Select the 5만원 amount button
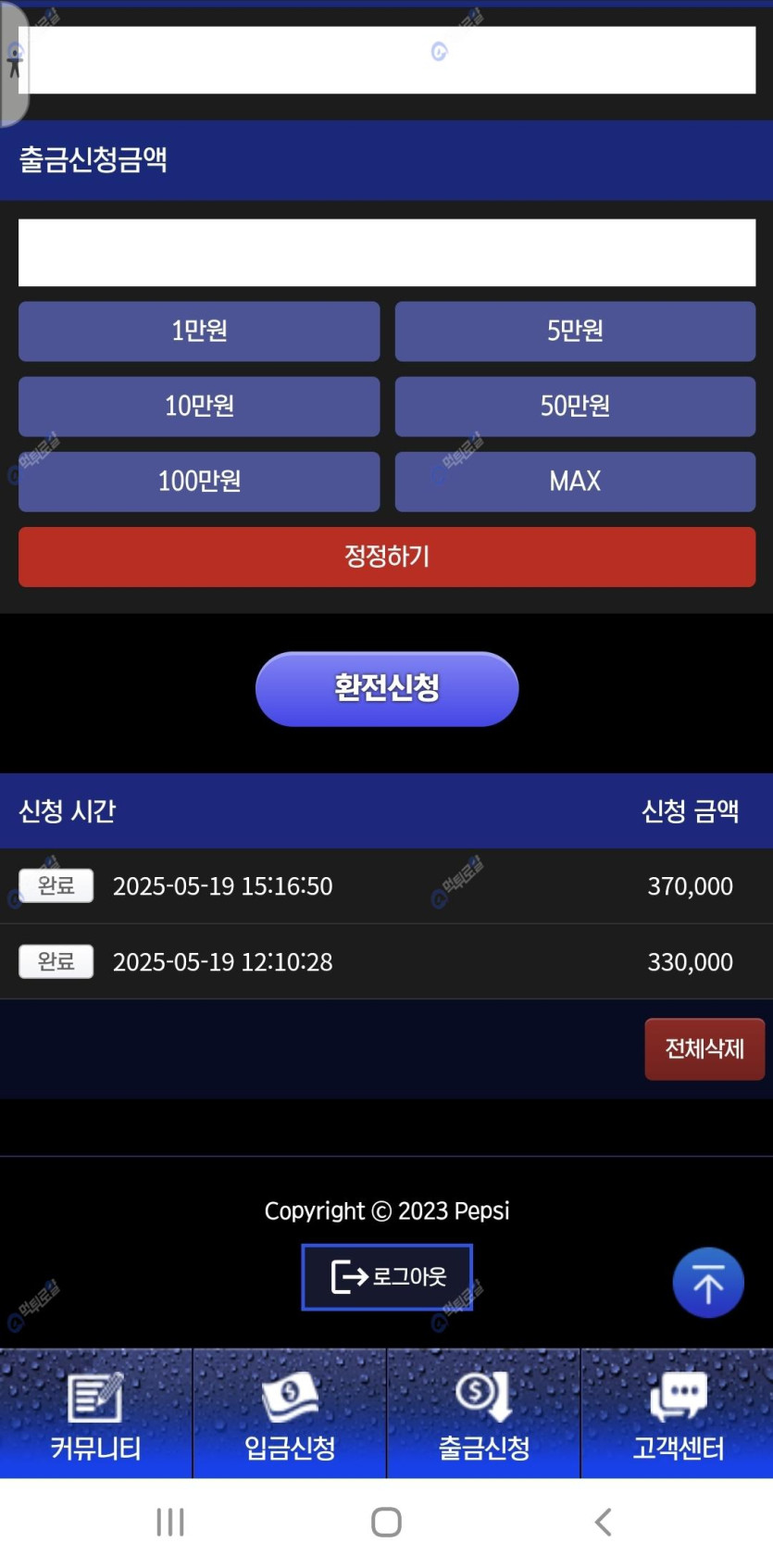The image size is (773, 1568). tap(575, 331)
